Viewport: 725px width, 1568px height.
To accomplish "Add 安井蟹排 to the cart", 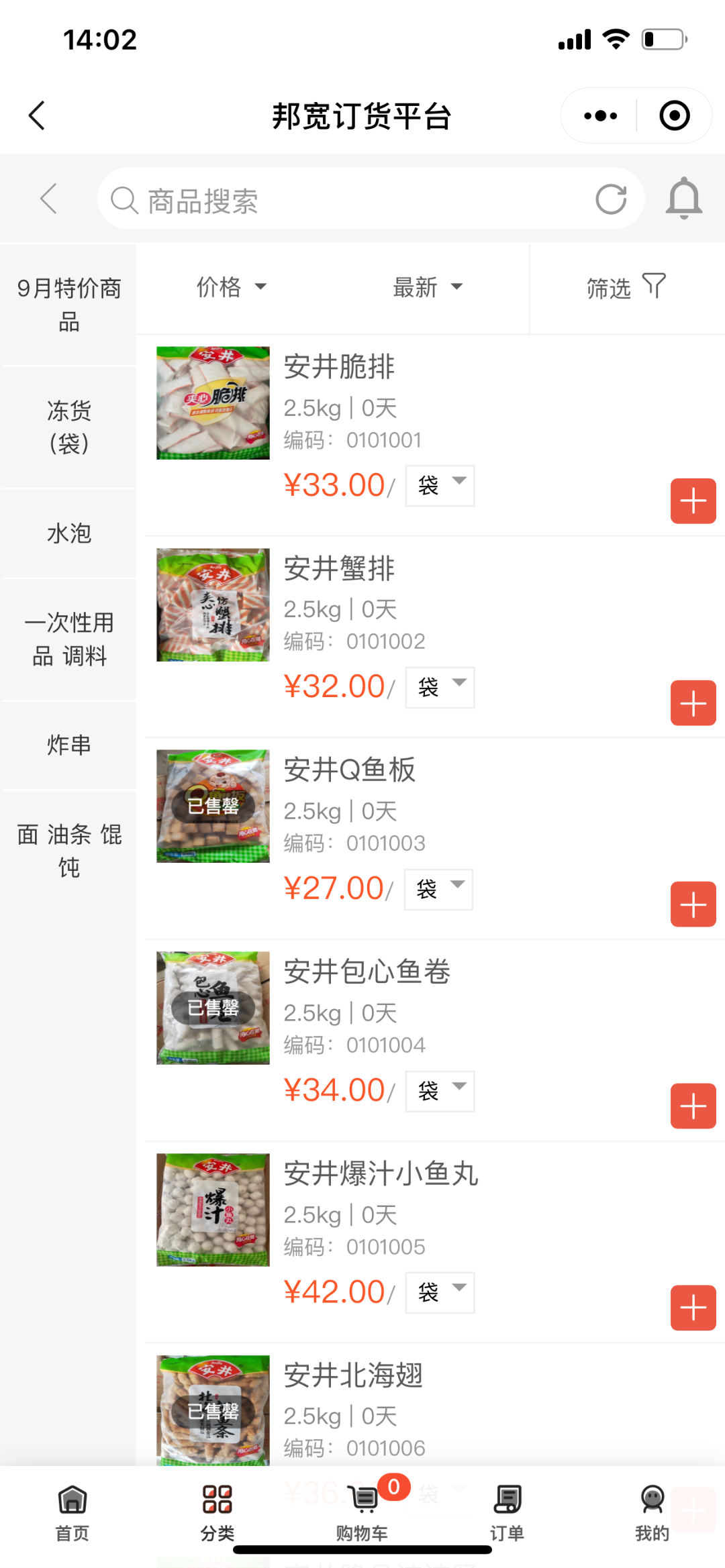I will pyautogui.click(x=693, y=703).
